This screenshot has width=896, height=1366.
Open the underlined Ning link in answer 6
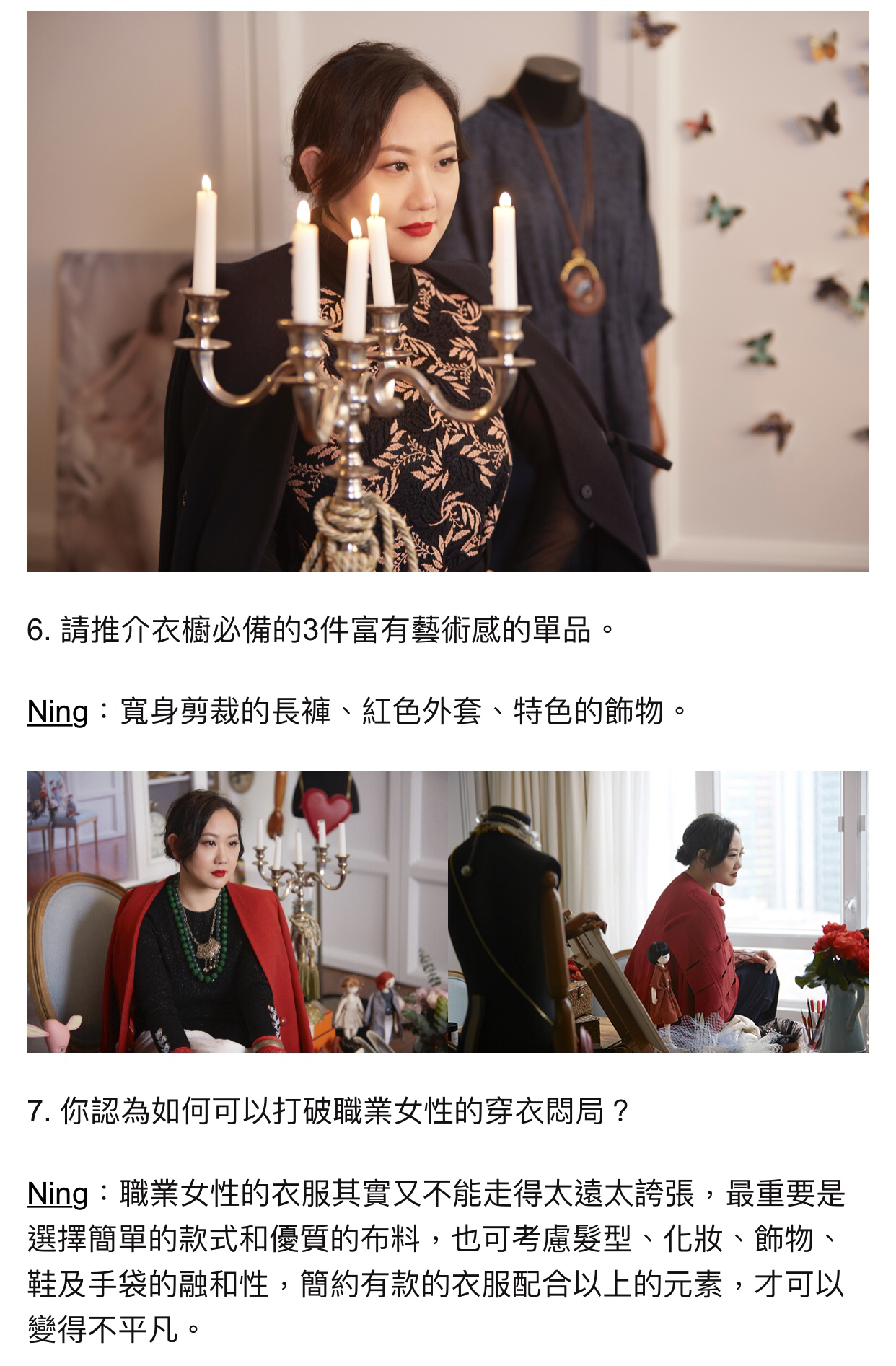coord(57,712)
